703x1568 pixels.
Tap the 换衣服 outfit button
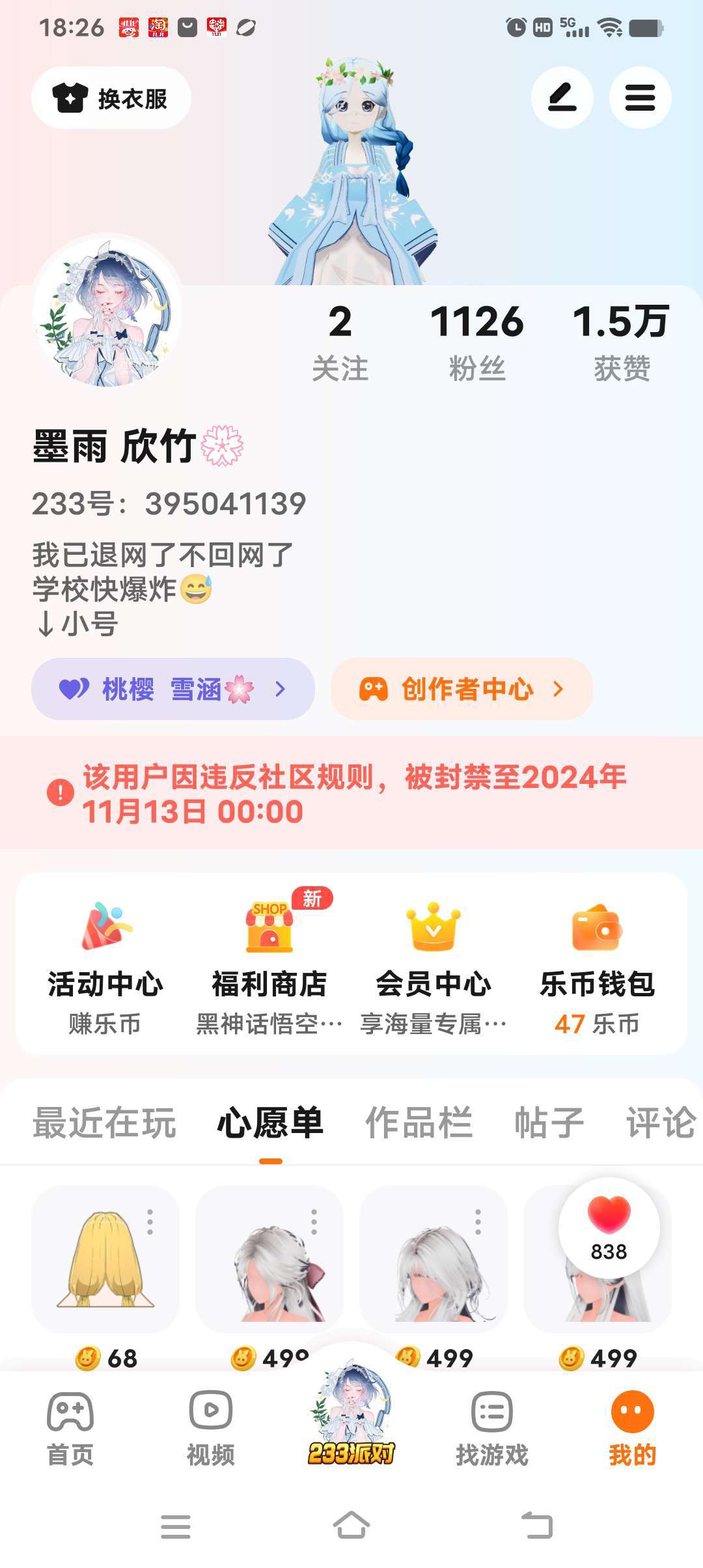[111, 98]
